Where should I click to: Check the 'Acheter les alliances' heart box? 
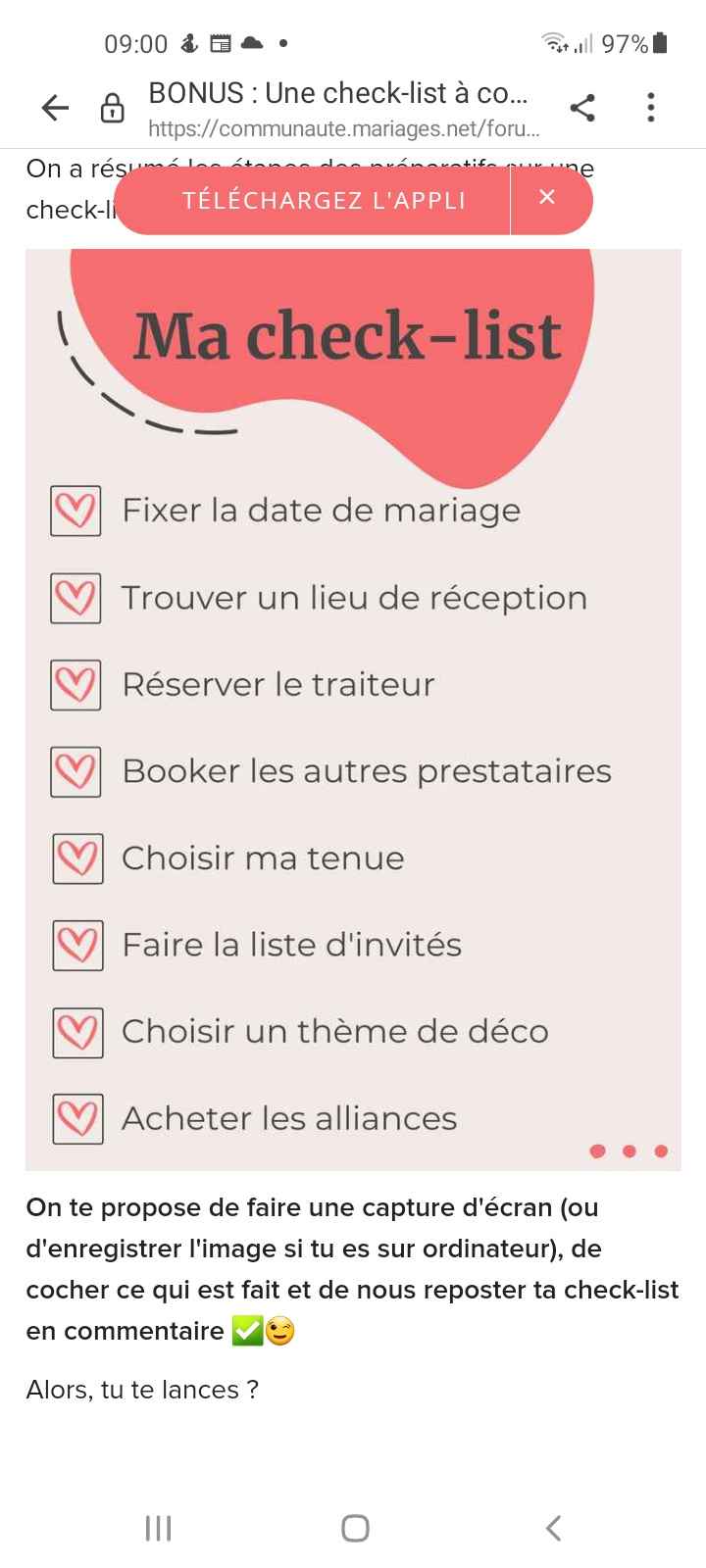click(77, 1118)
